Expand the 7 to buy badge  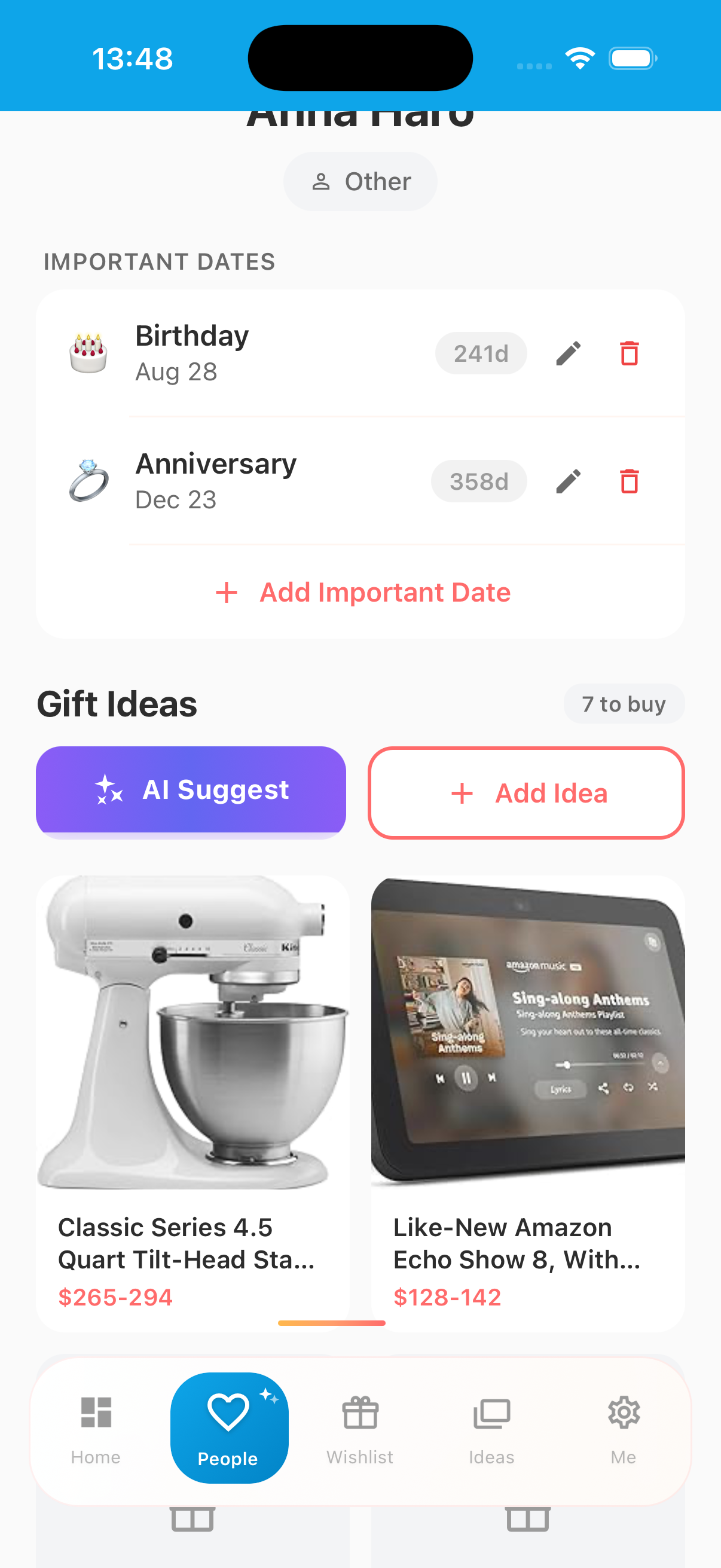click(x=624, y=703)
